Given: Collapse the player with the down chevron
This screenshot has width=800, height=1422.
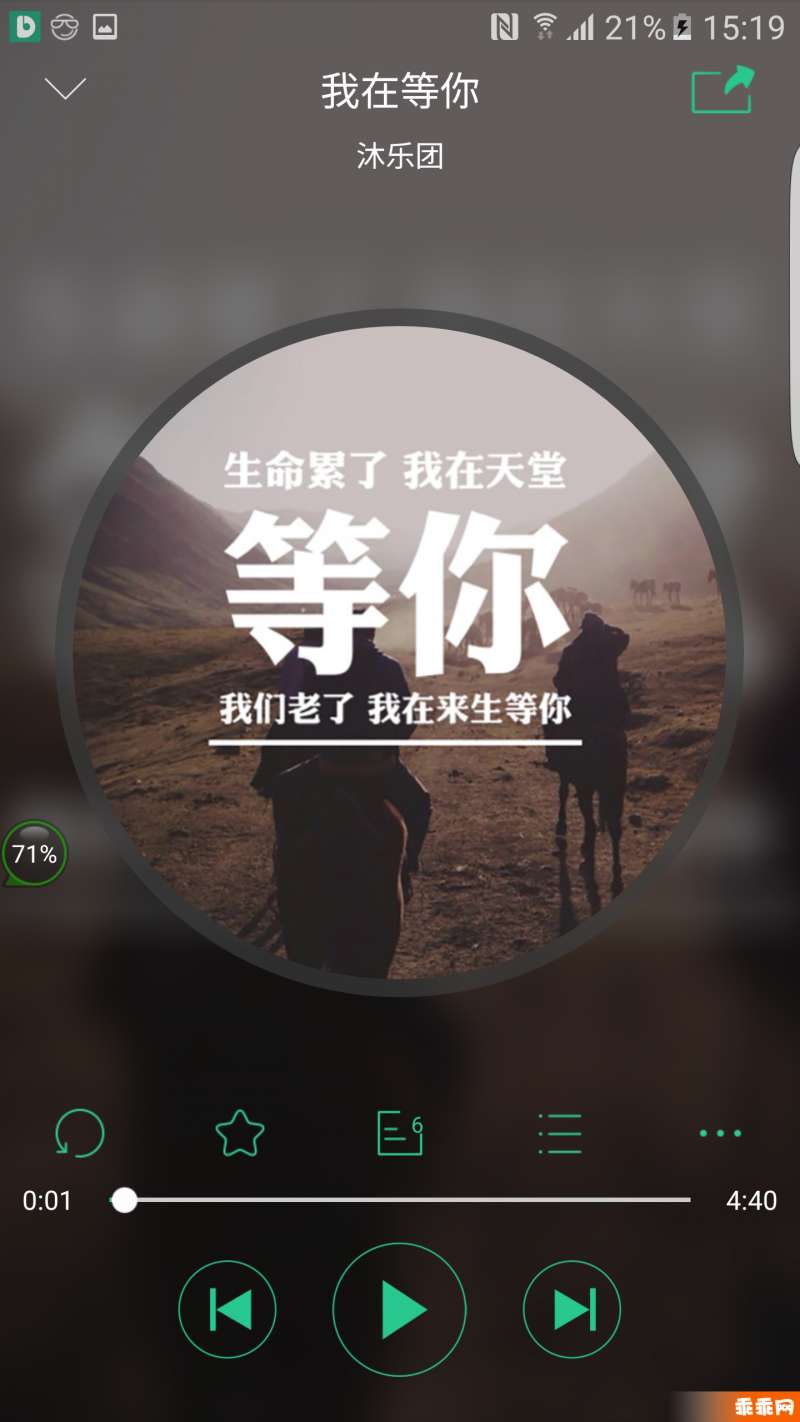Looking at the screenshot, I should (x=66, y=89).
